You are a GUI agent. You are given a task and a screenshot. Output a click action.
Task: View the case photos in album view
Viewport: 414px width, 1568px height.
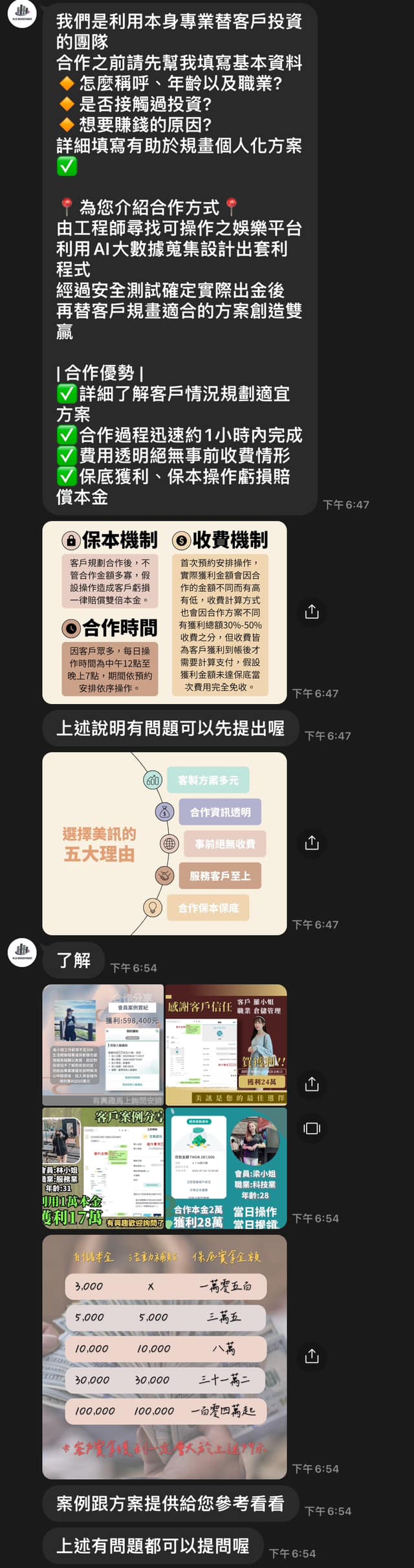[312, 1129]
